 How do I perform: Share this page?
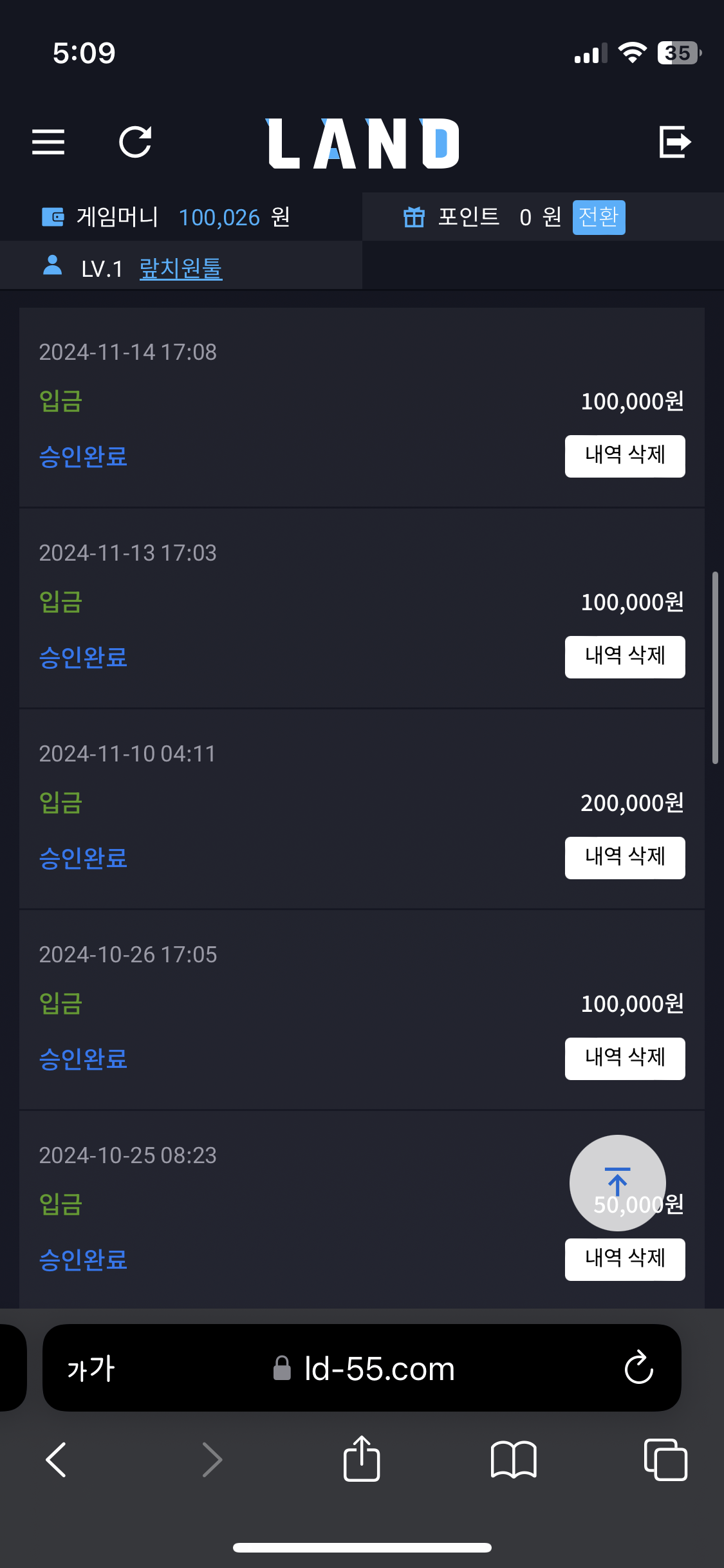[x=362, y=1459]
